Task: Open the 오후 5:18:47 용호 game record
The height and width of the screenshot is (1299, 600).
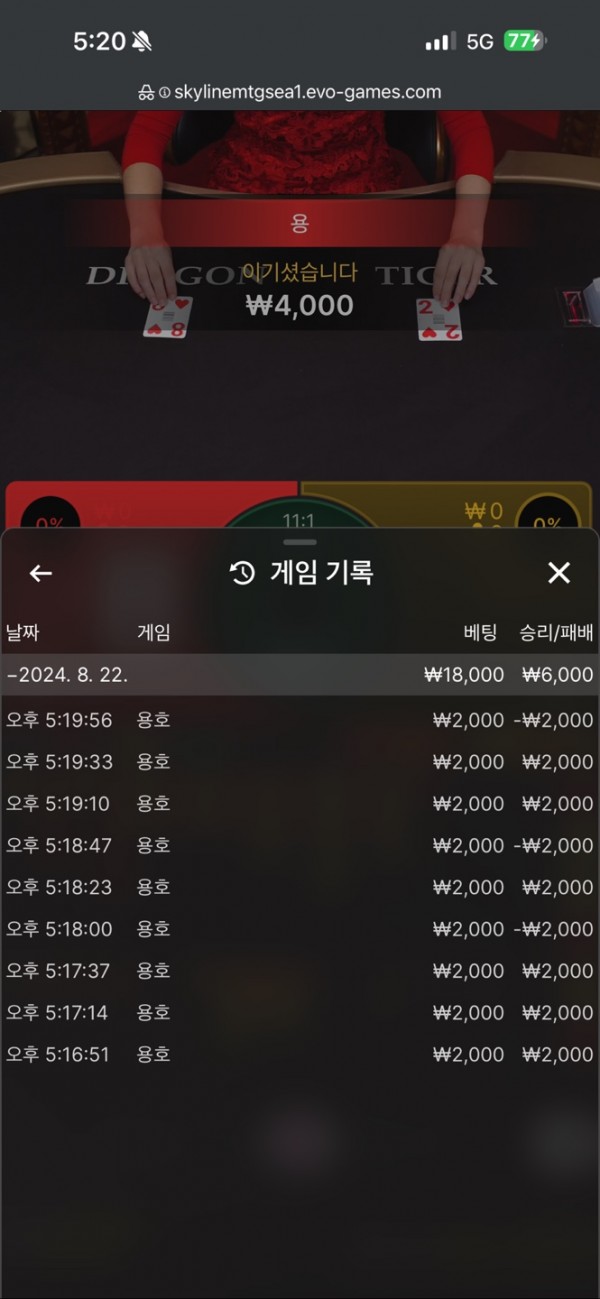Action: (300, 846)
